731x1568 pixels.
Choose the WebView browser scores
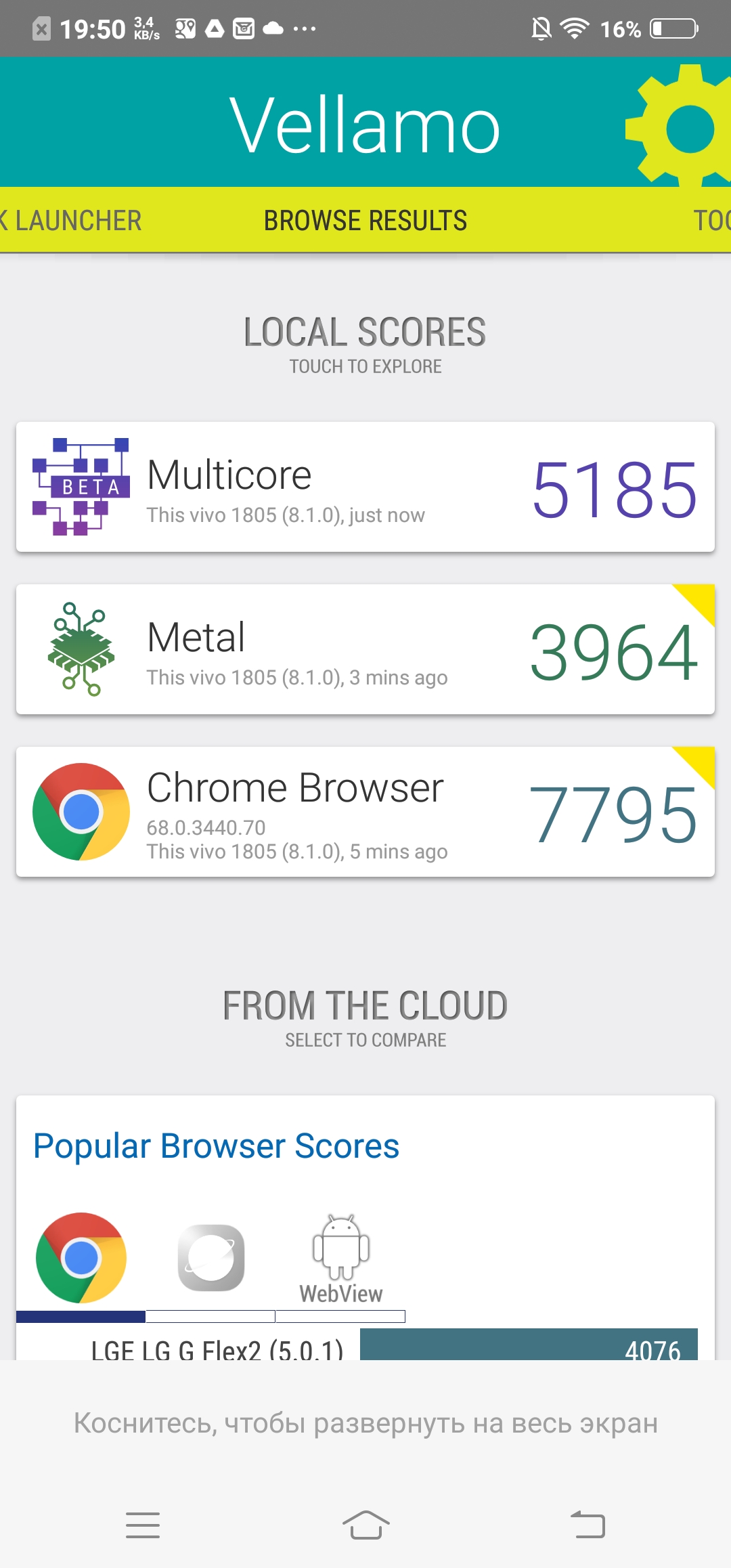point(341,1259)
